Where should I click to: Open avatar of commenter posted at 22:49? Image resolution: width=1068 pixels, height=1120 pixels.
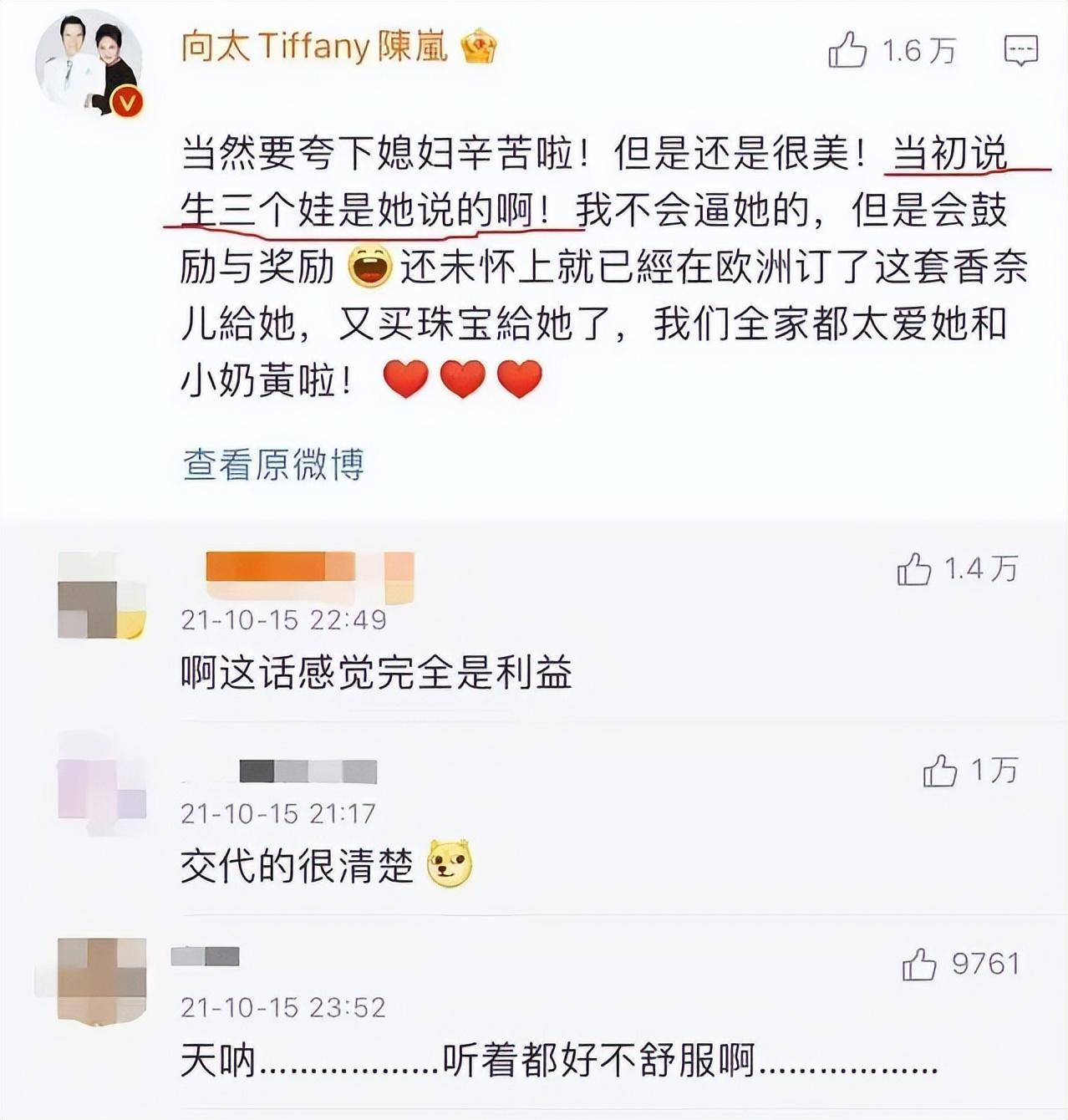coord(101,596)
